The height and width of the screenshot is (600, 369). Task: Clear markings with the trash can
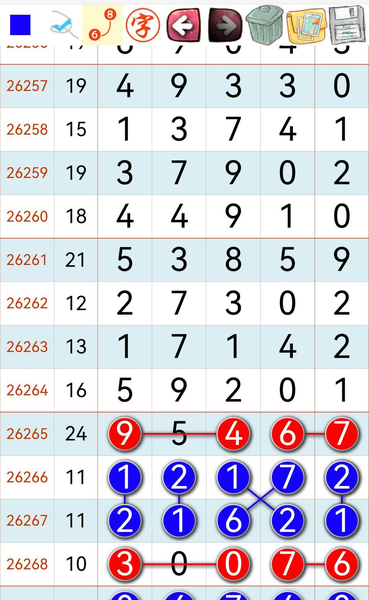pyautogui.click(x=265, y=24)
